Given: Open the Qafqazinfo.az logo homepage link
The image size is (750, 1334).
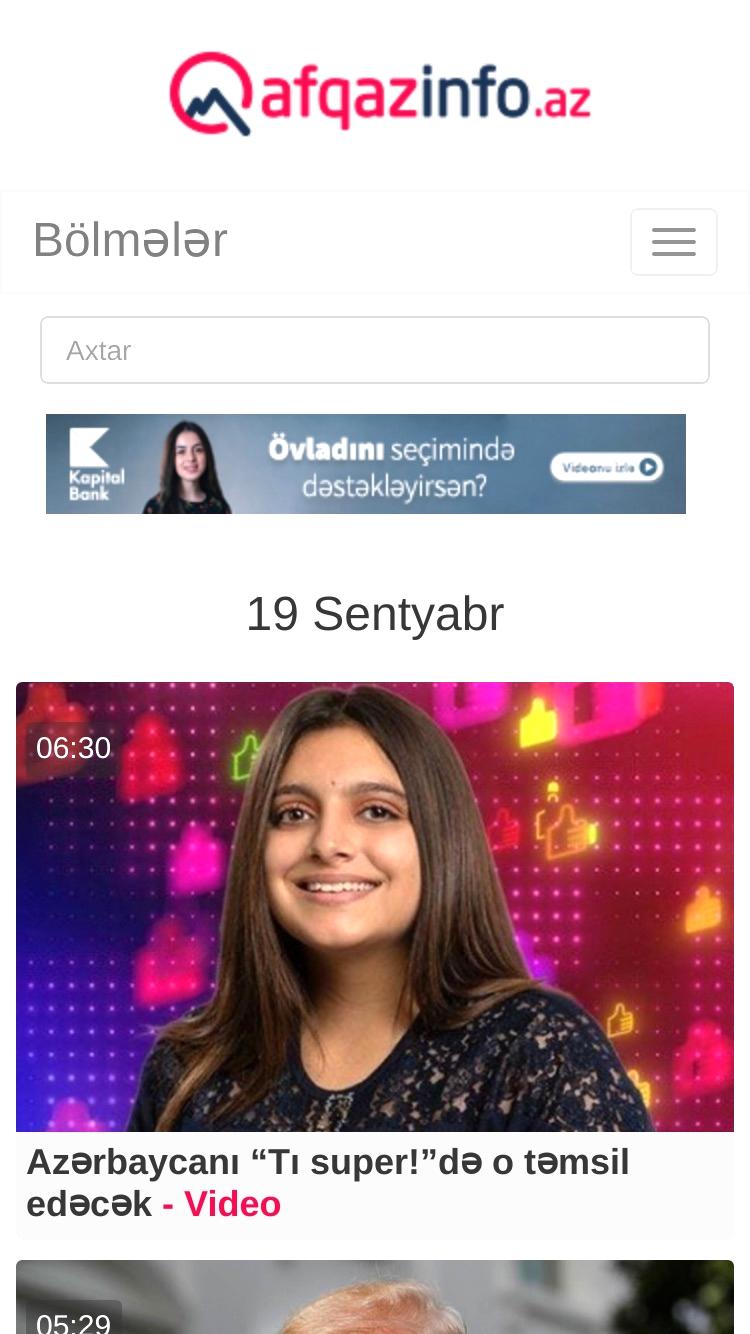Looking at the screenshot, I should (380, 94).
